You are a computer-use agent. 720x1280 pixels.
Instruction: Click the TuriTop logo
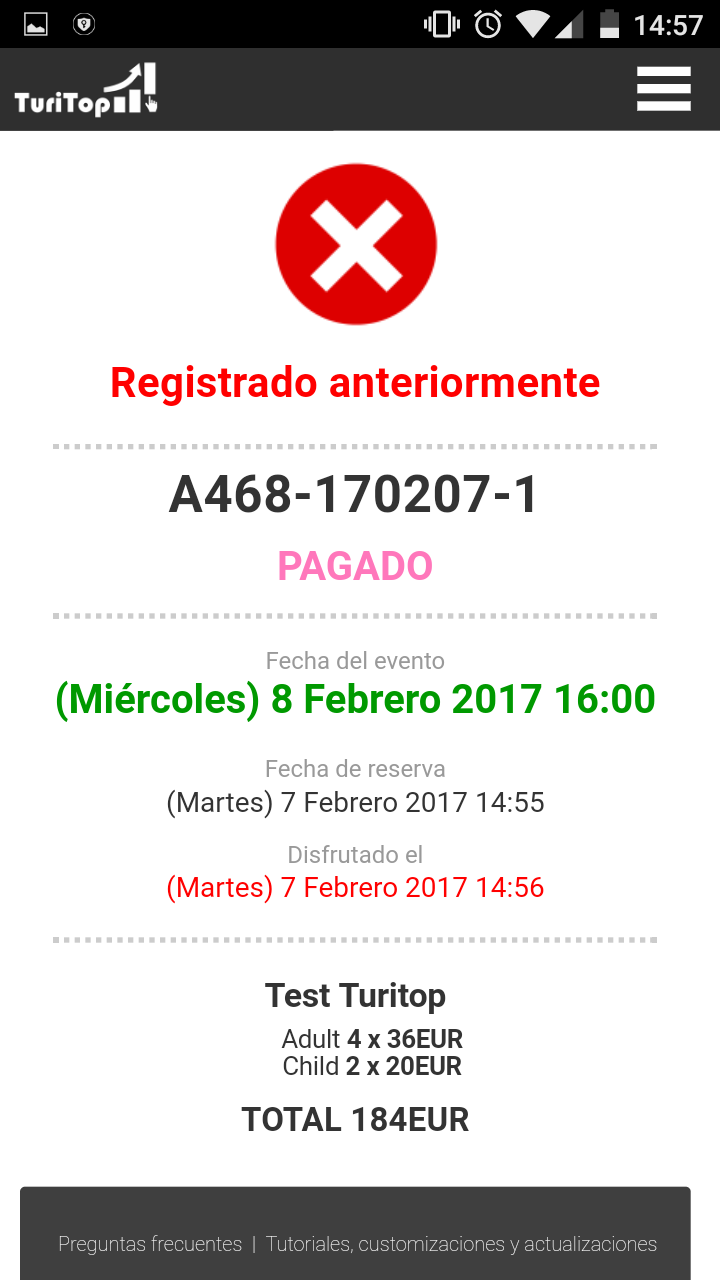point(84,88)
